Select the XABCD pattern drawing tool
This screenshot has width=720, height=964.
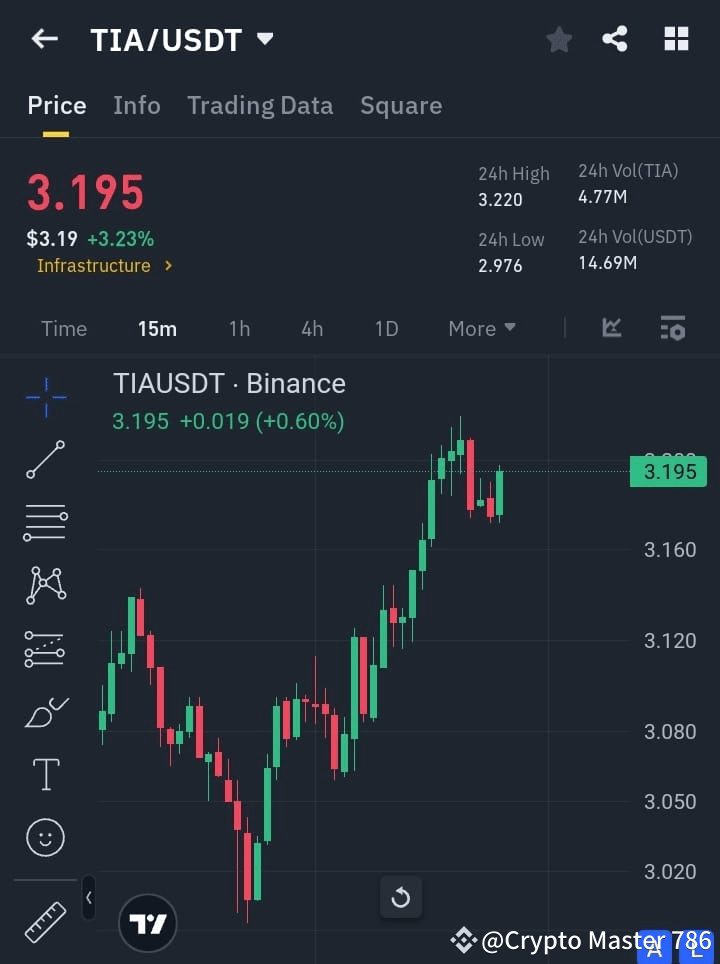tap(45, 586)
